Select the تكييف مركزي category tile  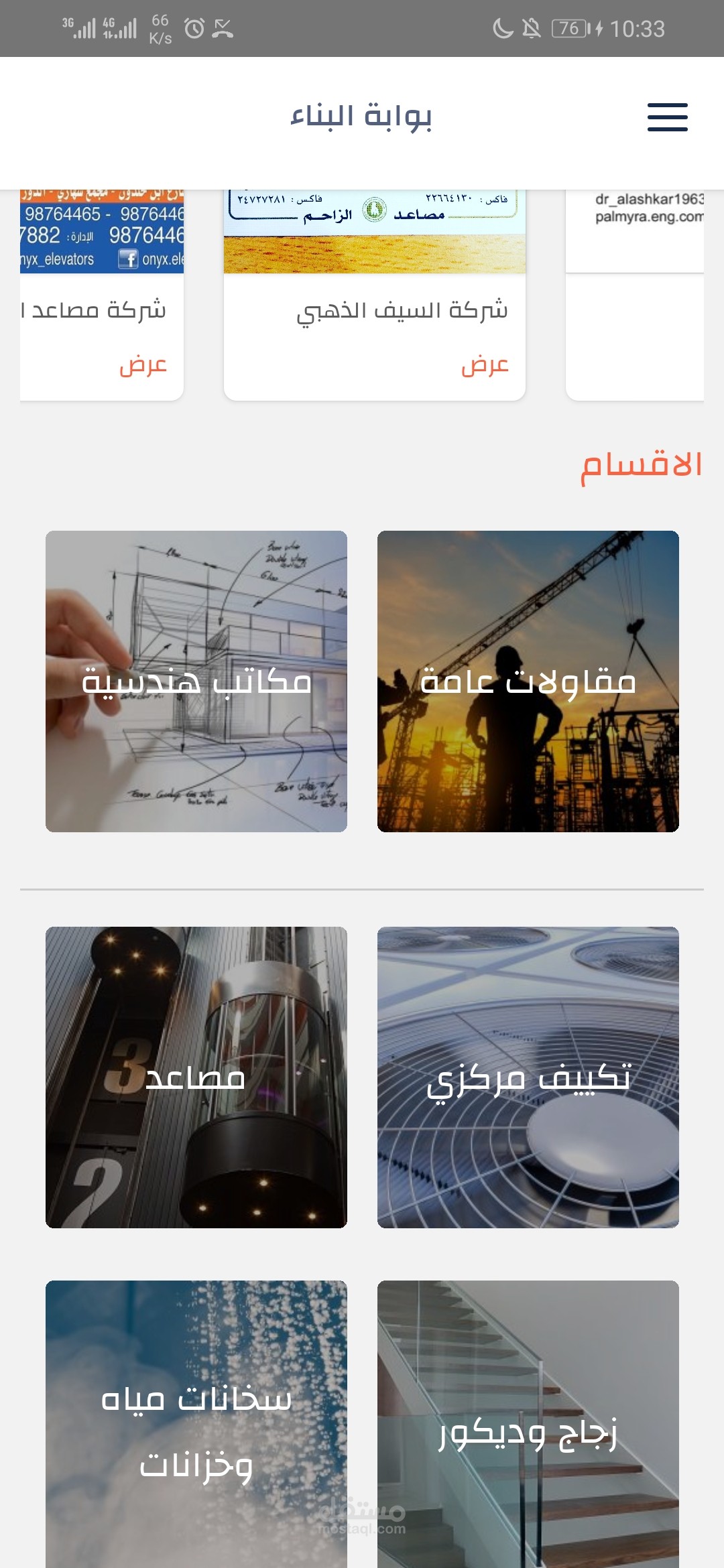point(528,1077)
